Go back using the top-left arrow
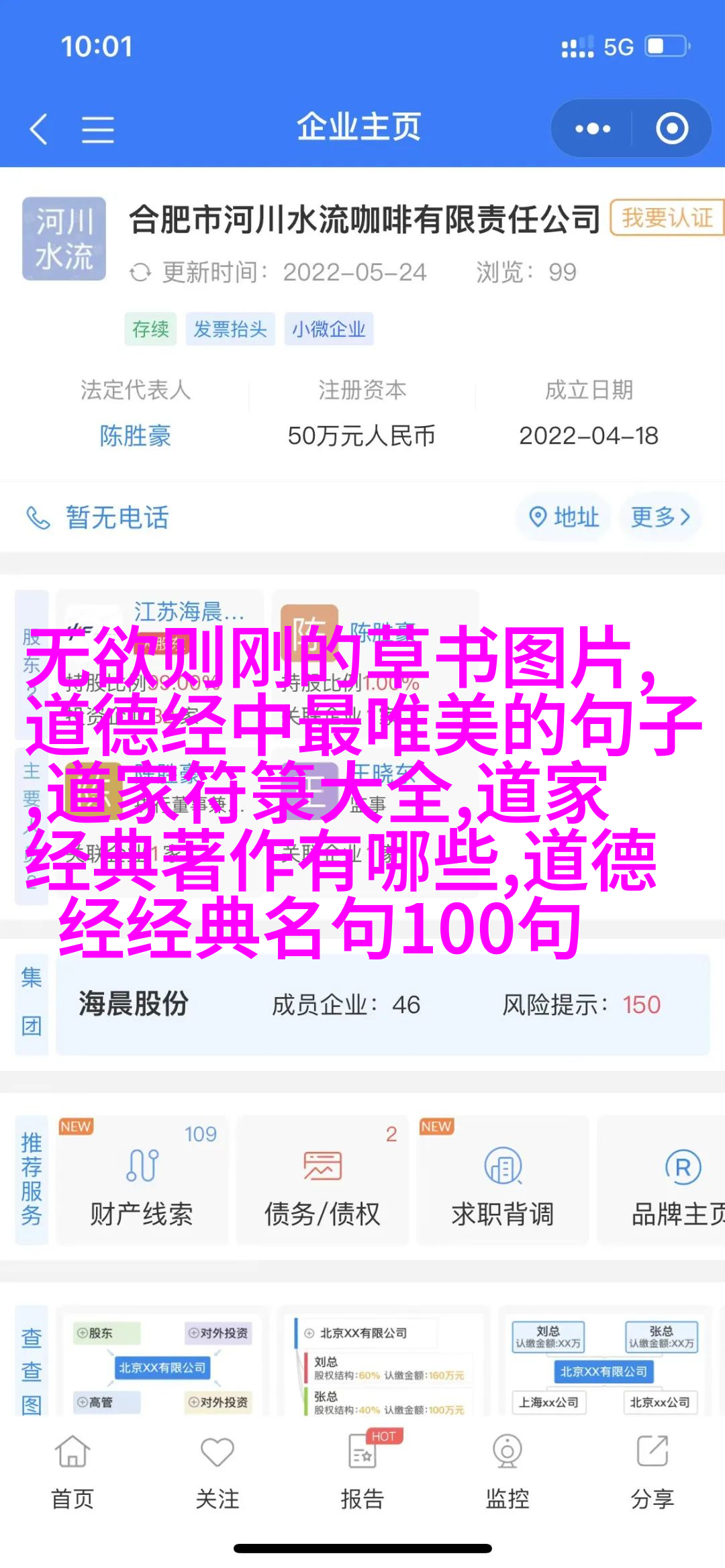 coord(39,129)
